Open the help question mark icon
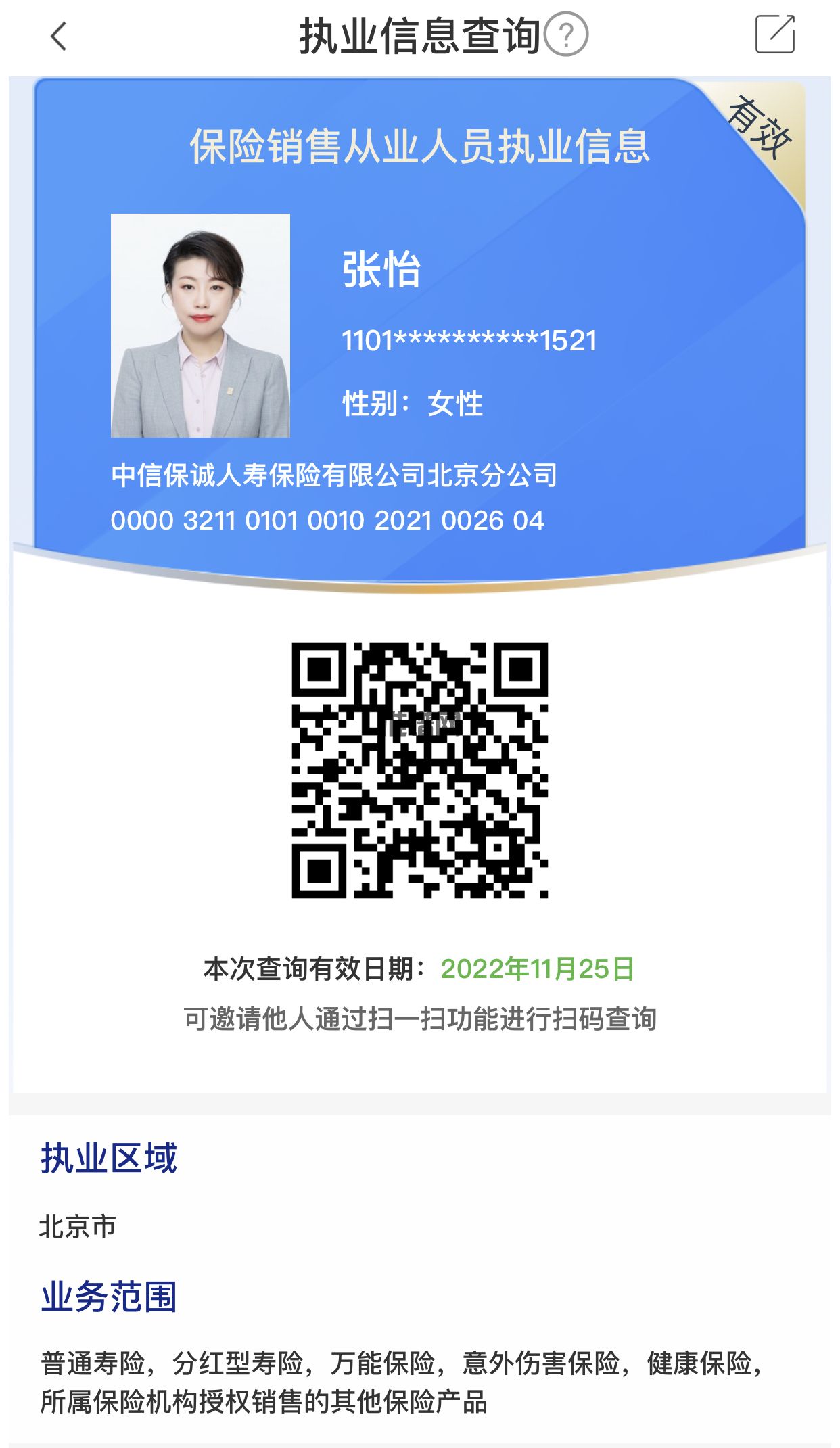840x1448 pixels. [x=566, y=35]
